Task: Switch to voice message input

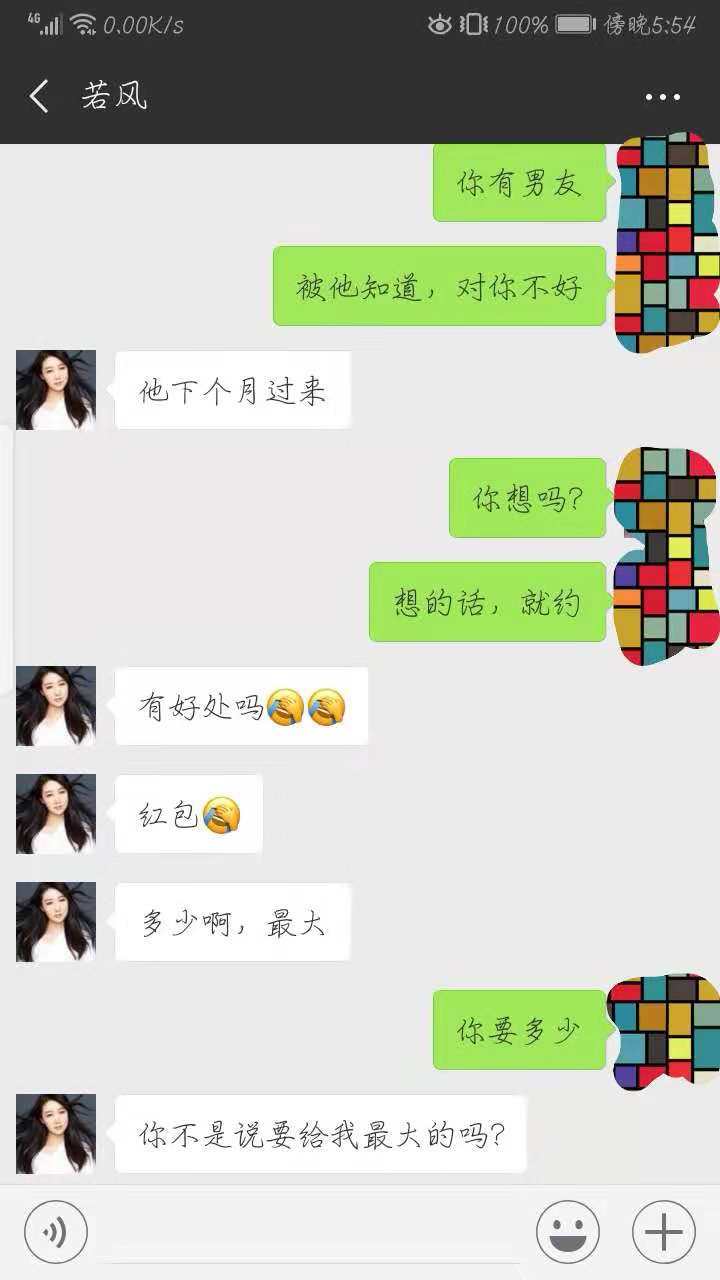Action: point(56,1232)
